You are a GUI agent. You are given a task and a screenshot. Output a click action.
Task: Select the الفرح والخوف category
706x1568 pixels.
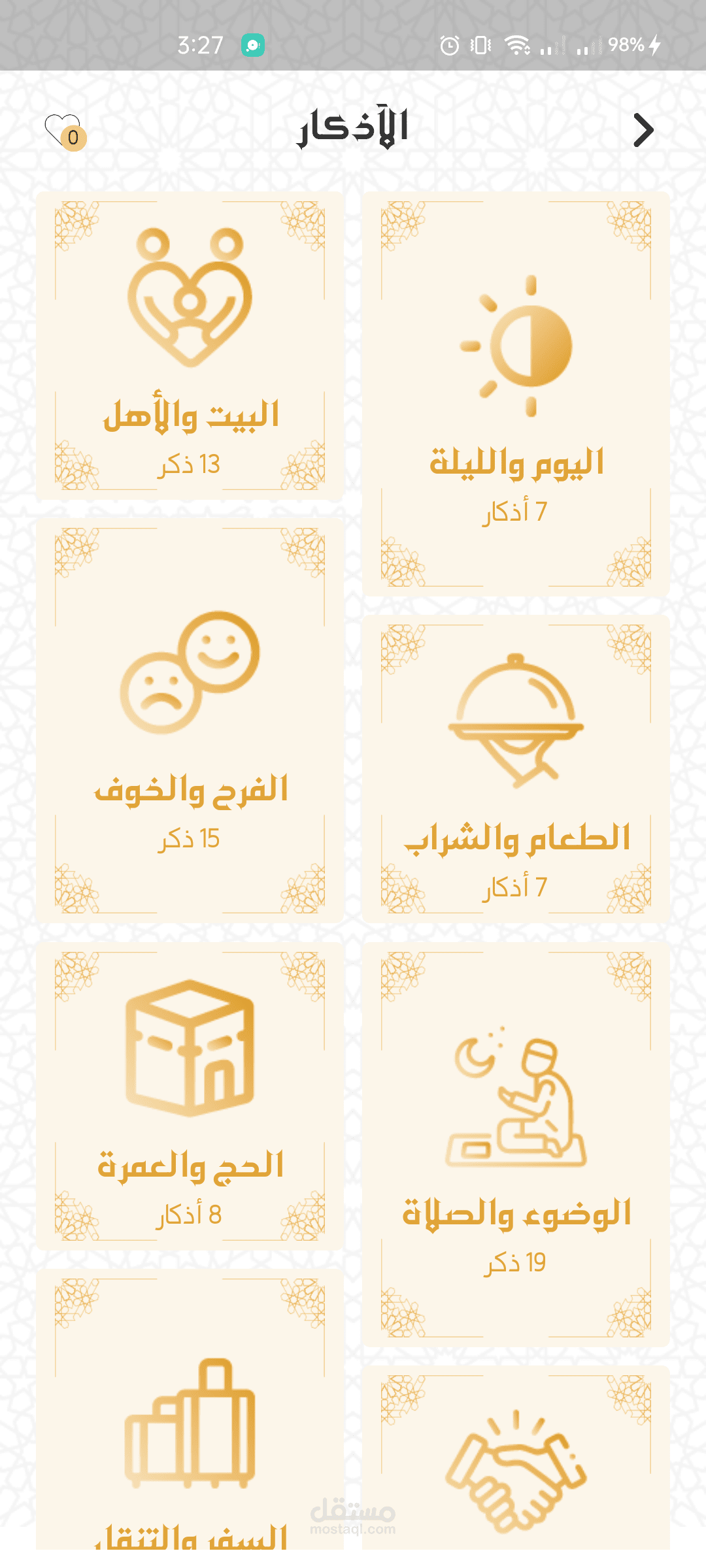point(190,721)
